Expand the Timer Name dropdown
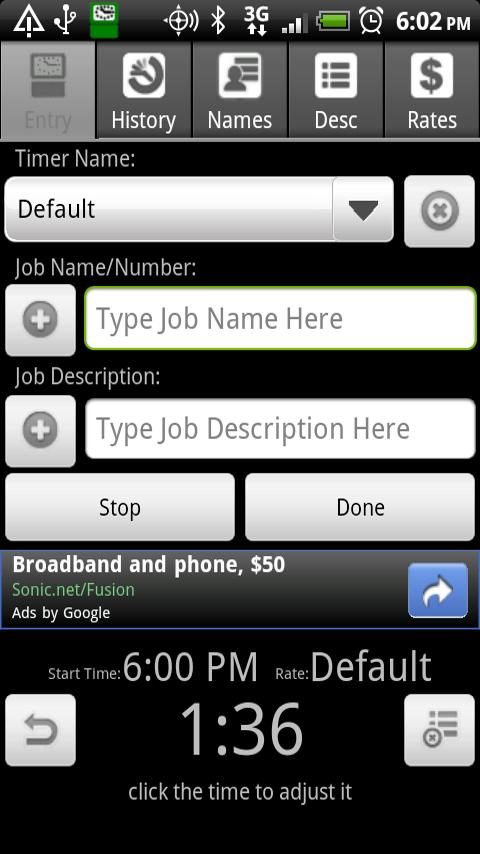This screenshot has width=480, height=854. tap(199, 209)
